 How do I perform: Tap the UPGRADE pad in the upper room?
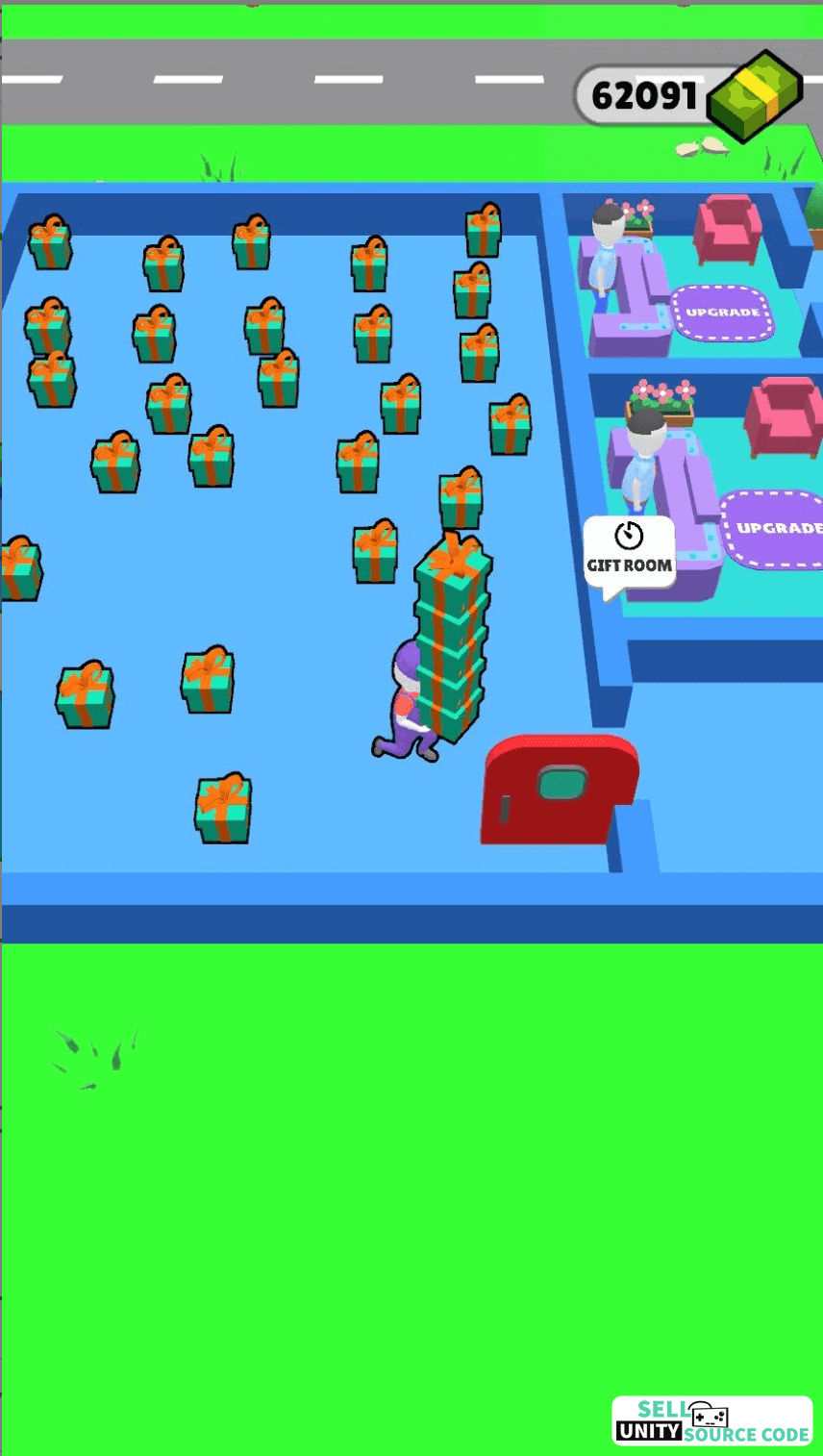point(722,314)
